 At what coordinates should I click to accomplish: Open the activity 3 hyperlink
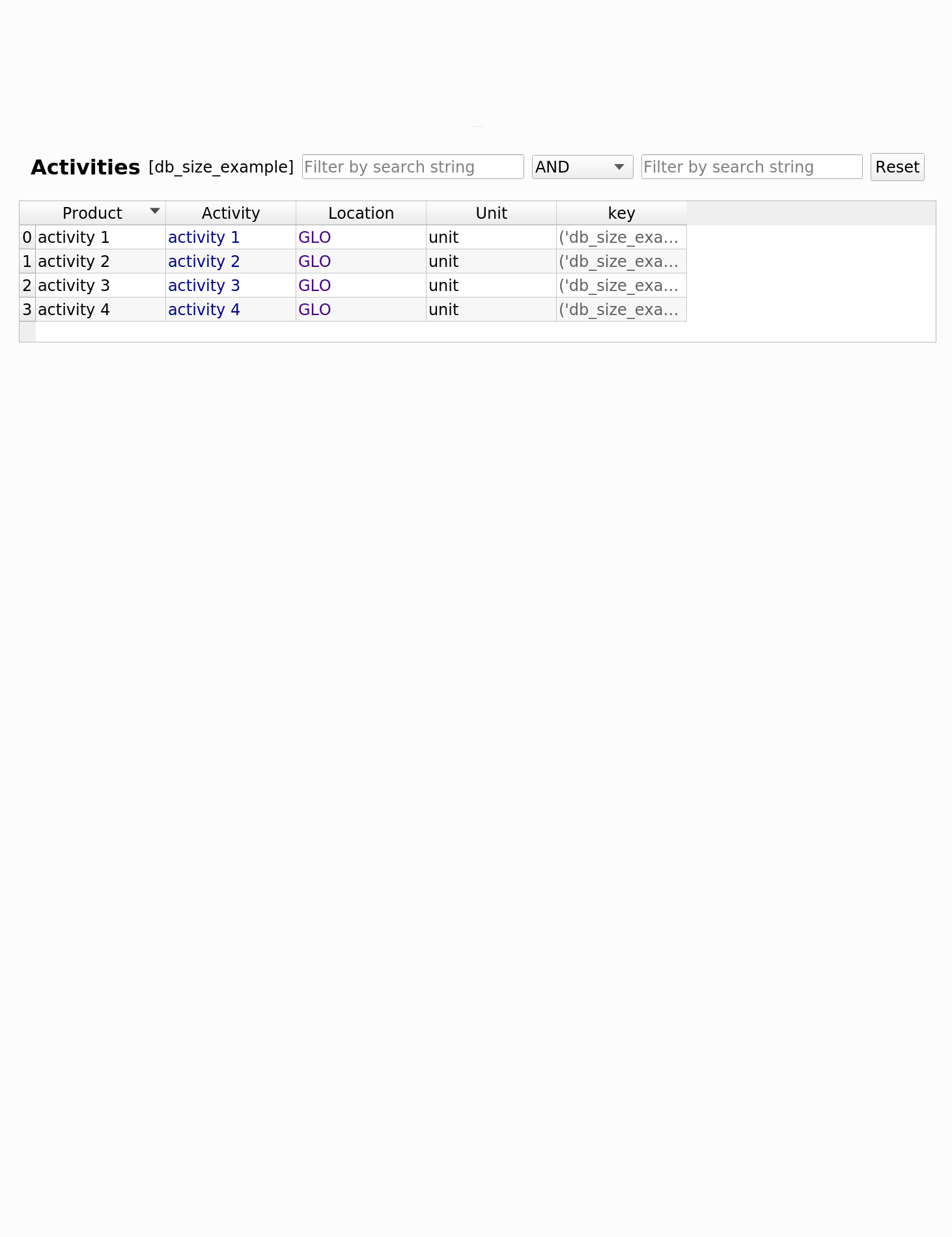click(204, 285)
